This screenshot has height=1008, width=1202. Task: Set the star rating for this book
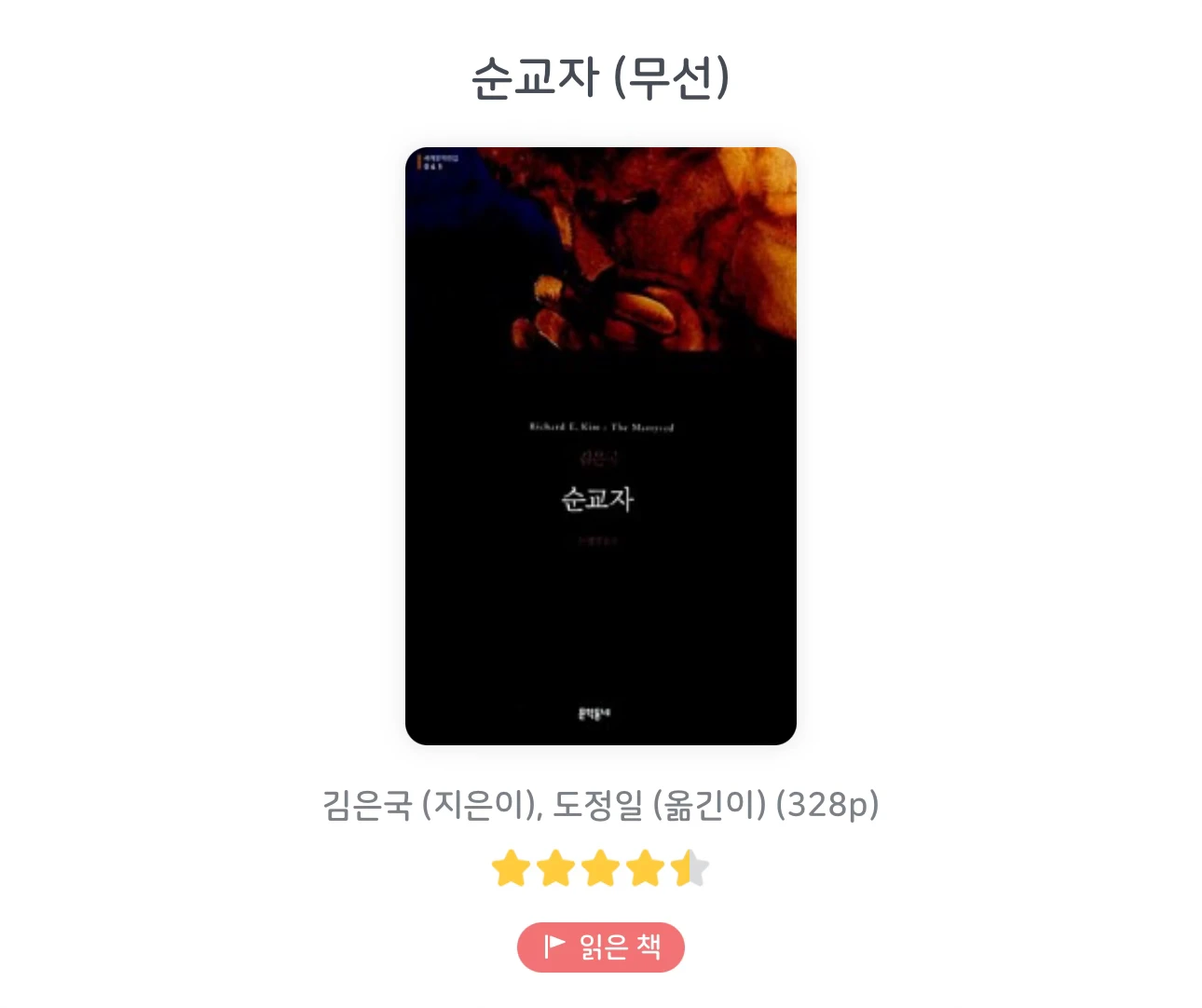(x=601, y=868)
